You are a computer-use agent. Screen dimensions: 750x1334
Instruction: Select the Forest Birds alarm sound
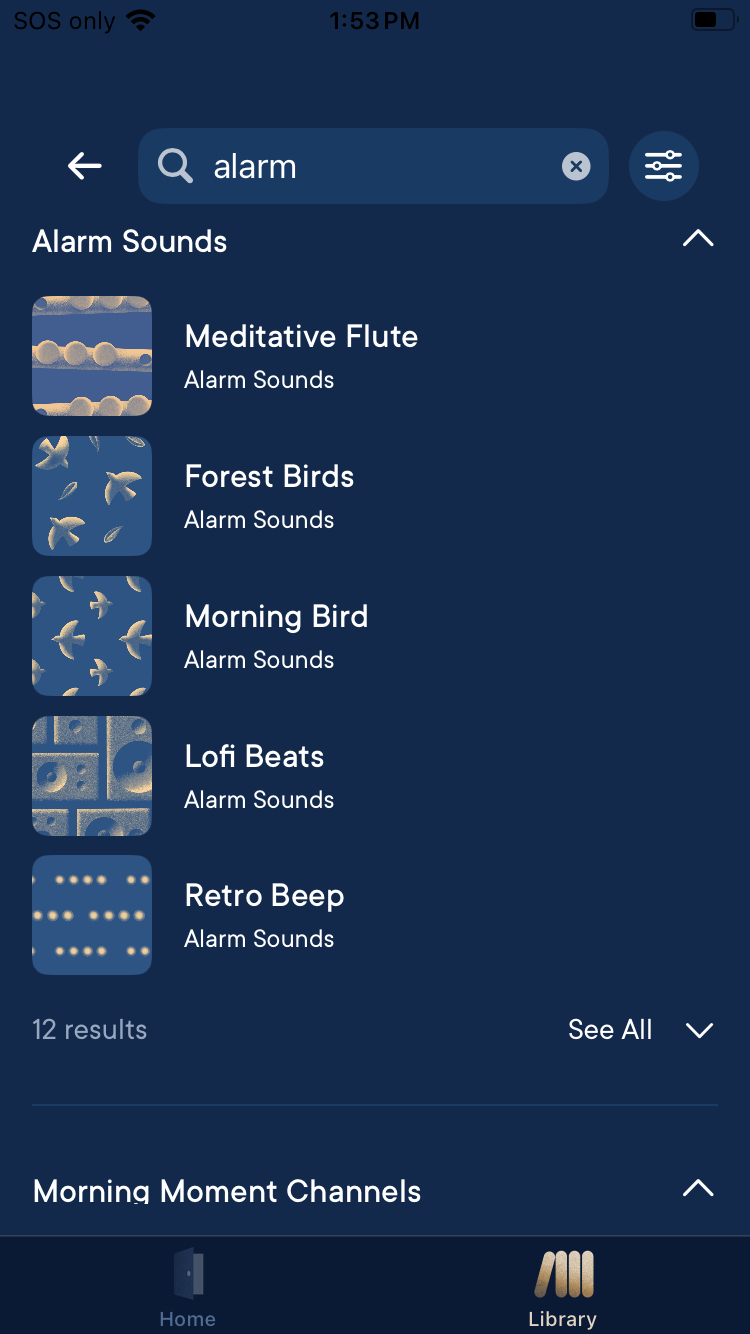(x=270, y=496)
